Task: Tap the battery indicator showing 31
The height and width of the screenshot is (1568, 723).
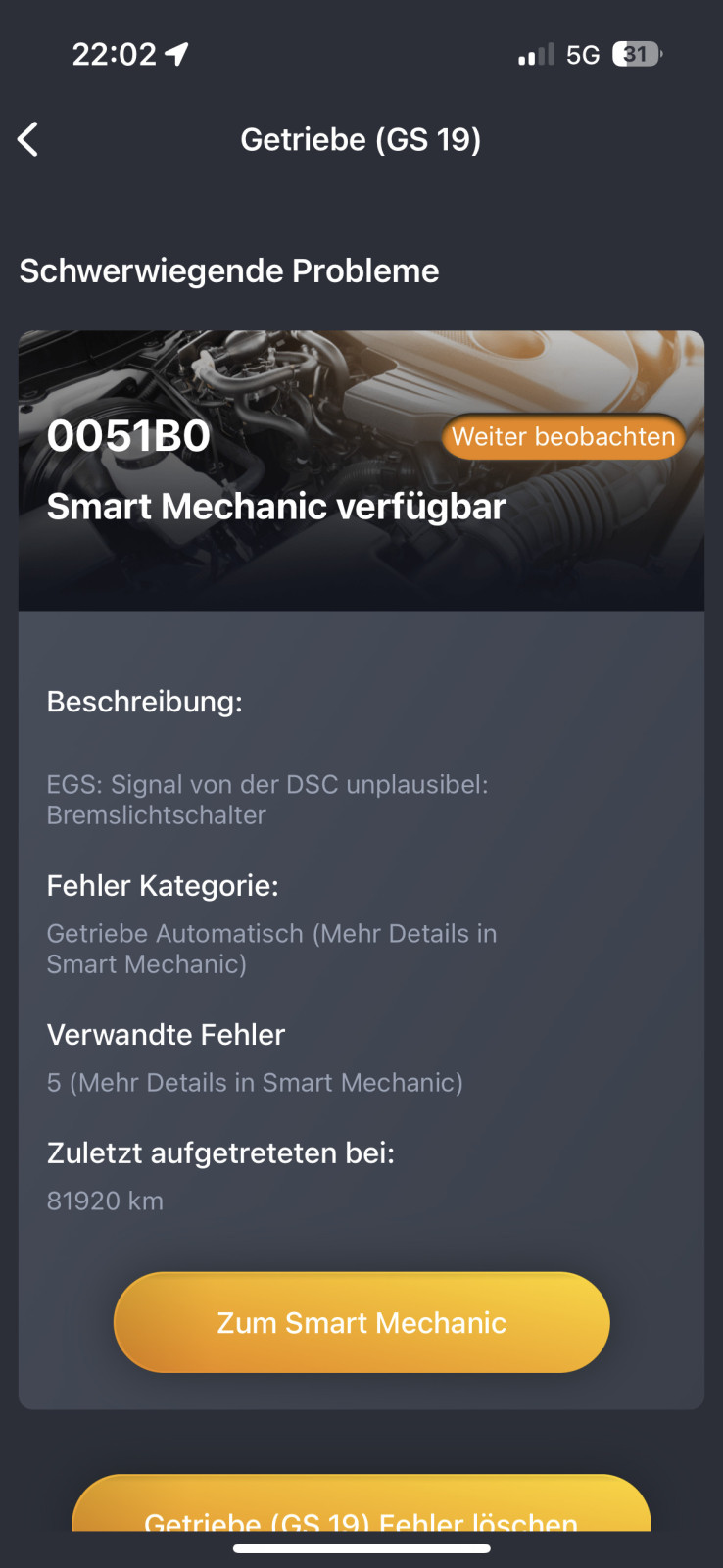Action: [x=635, y=54]
